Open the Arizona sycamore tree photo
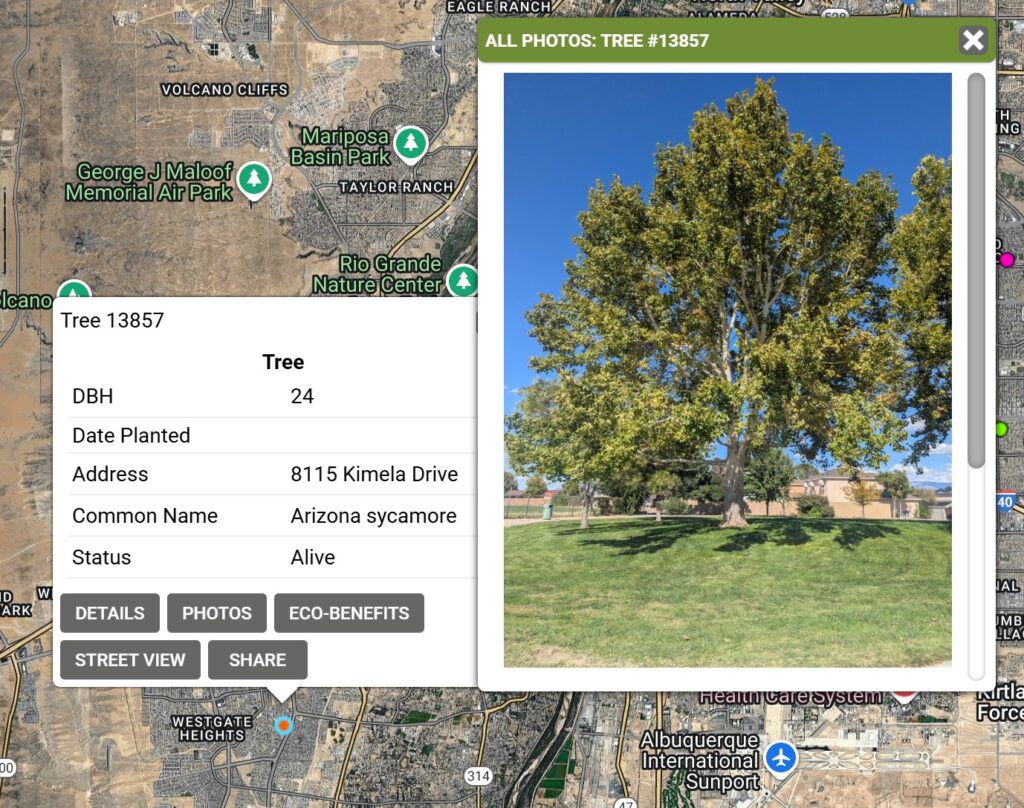1024x808 pixels. (x=727, y=370)
